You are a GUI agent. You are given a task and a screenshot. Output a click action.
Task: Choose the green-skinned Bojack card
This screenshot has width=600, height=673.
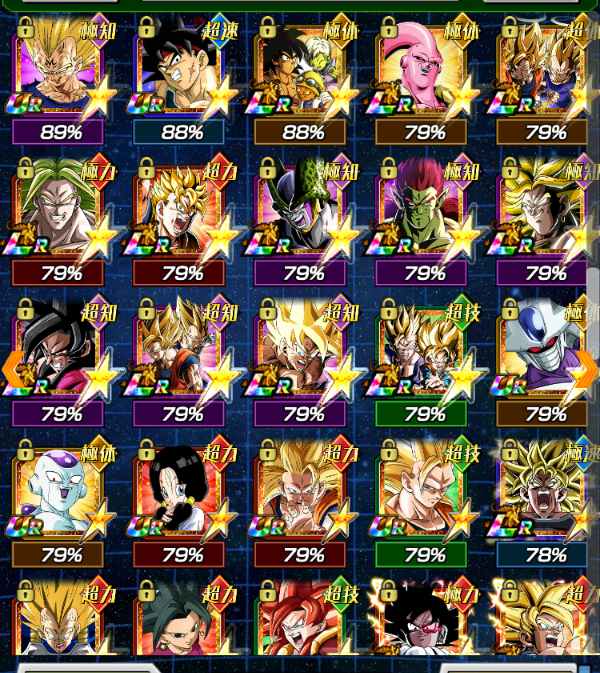(424, 213)
